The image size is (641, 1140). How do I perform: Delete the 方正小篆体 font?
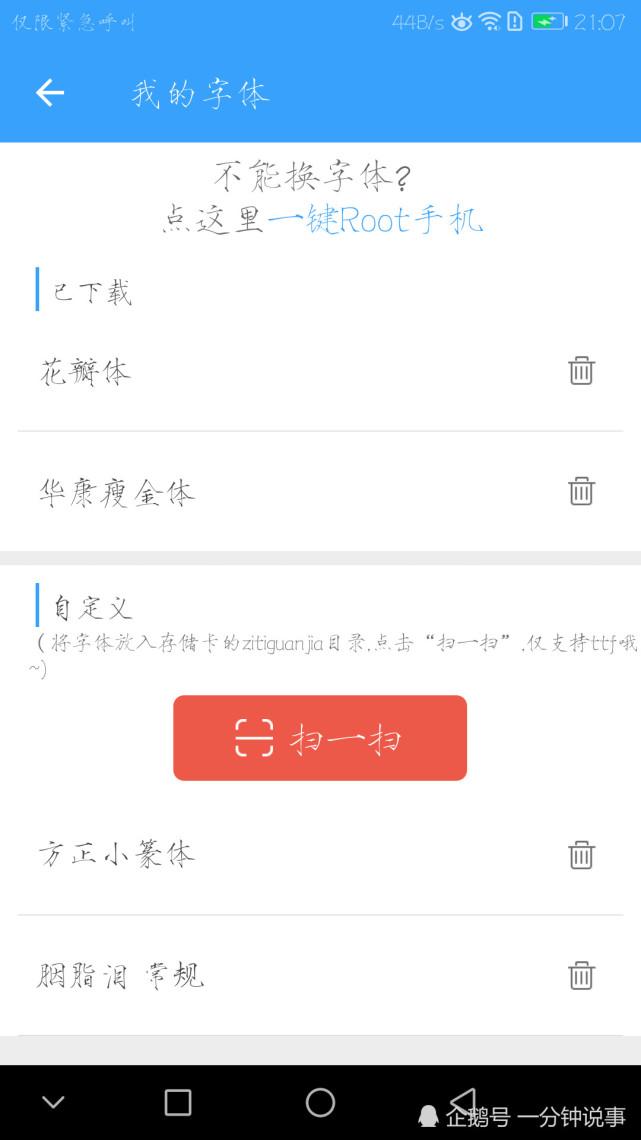click(581, 855)
